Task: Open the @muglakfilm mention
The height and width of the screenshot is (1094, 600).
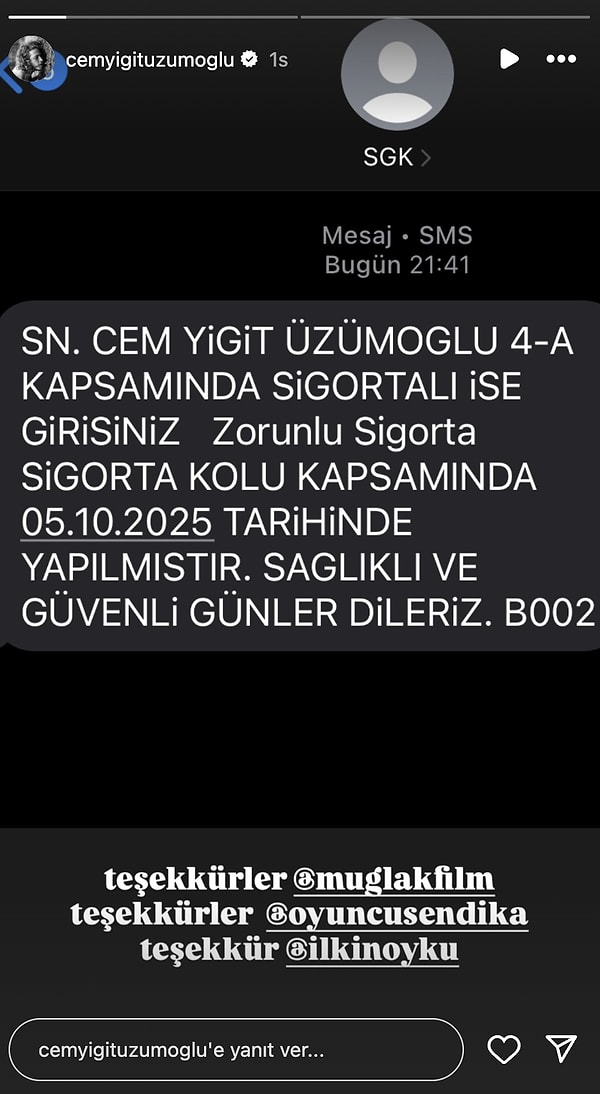Action: coord(393,880)
